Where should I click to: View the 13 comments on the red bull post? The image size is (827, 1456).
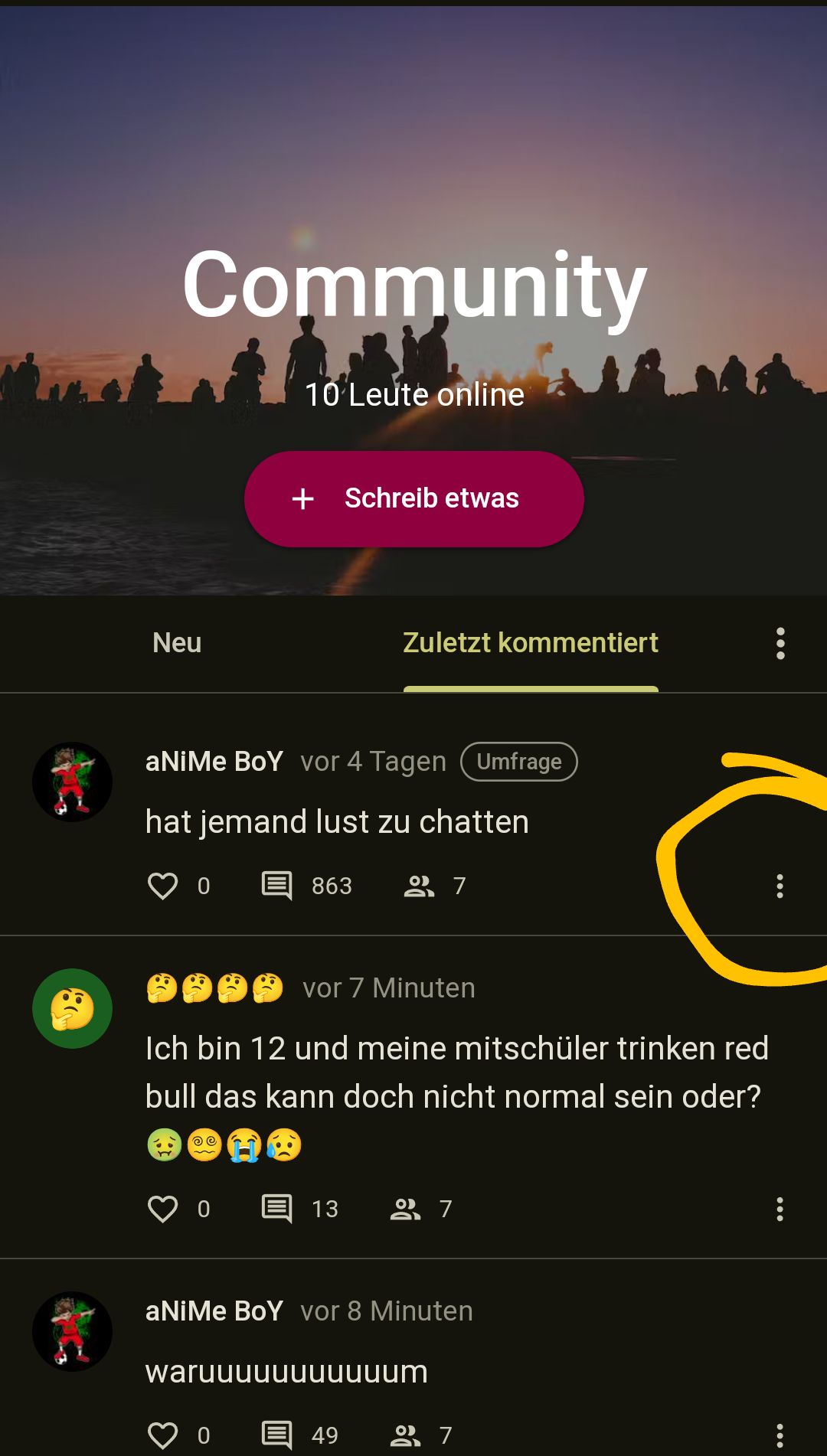pos(277,1210)
